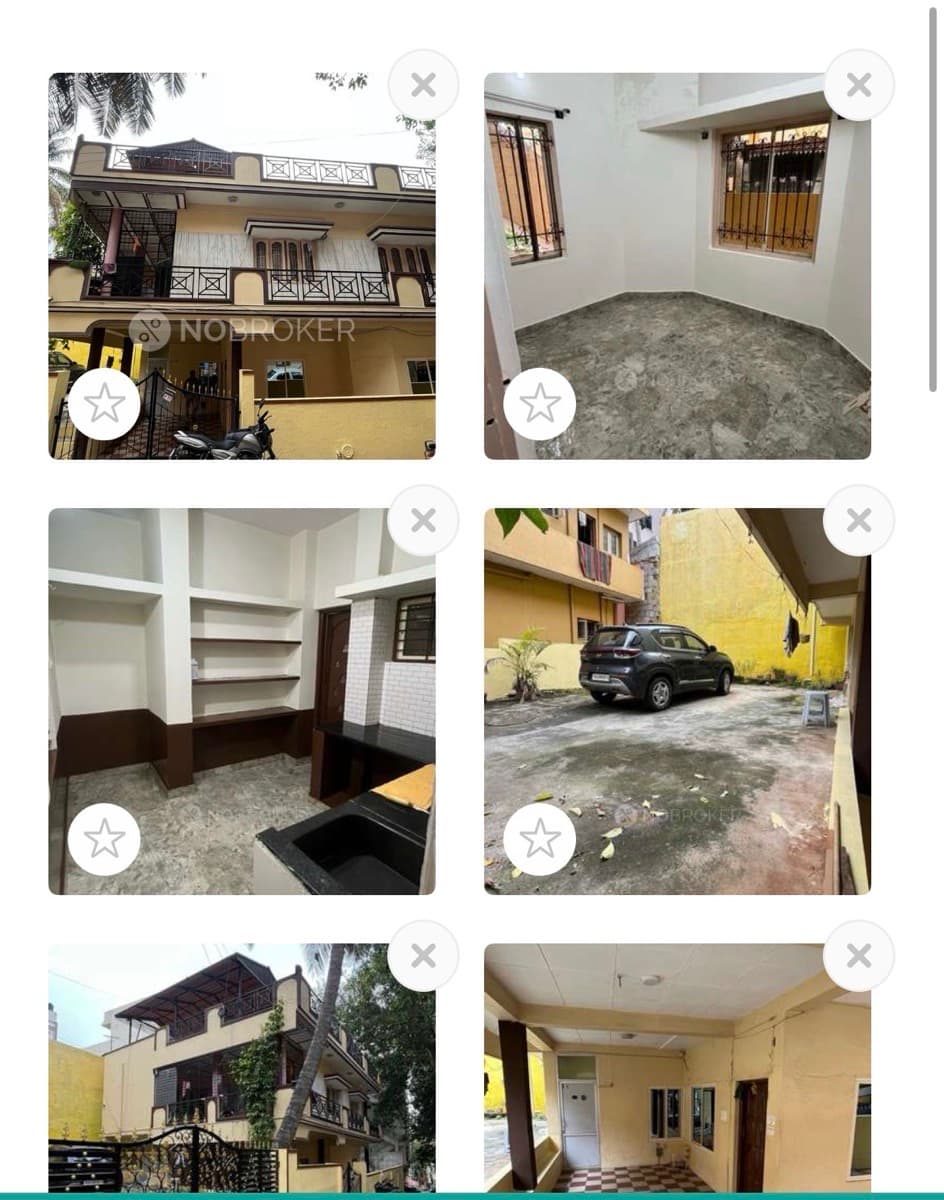Delete the empty room photo
The image size is (944, 1200).
[858, 85]
